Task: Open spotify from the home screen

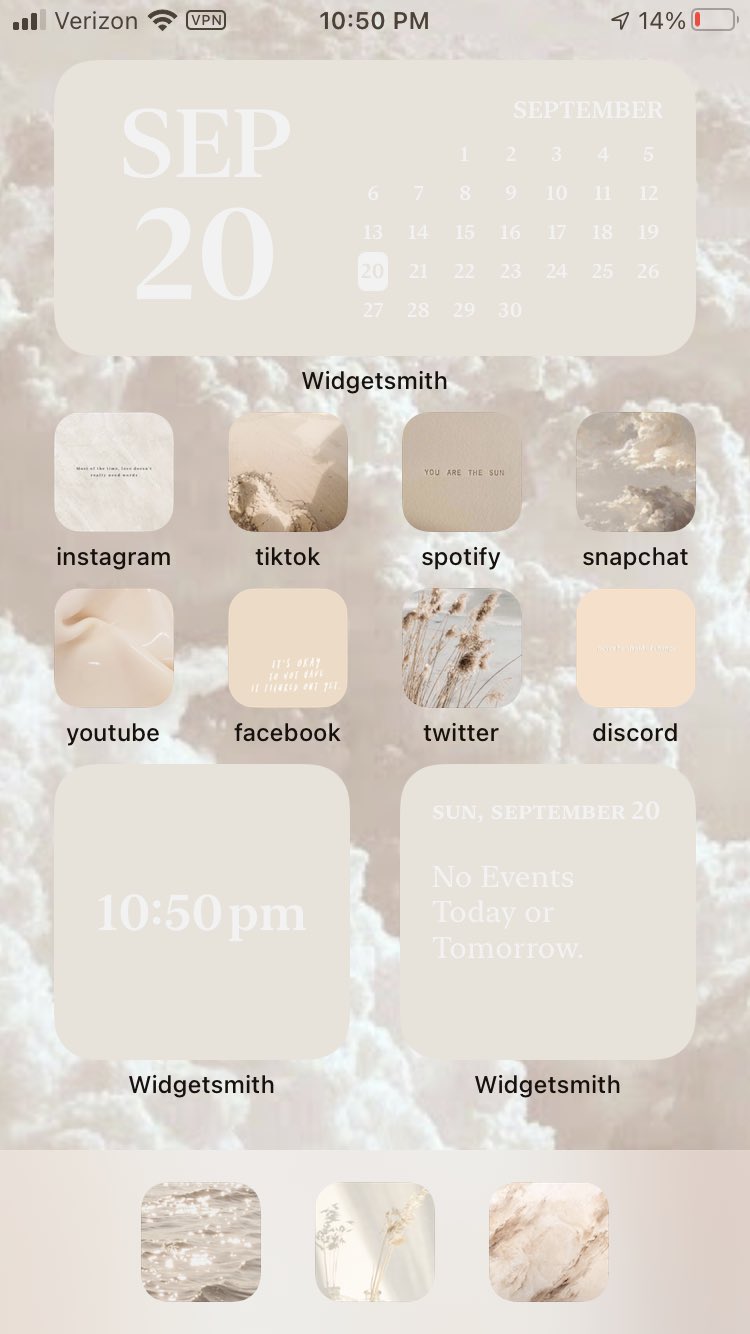Action: (x=461, y=472)
